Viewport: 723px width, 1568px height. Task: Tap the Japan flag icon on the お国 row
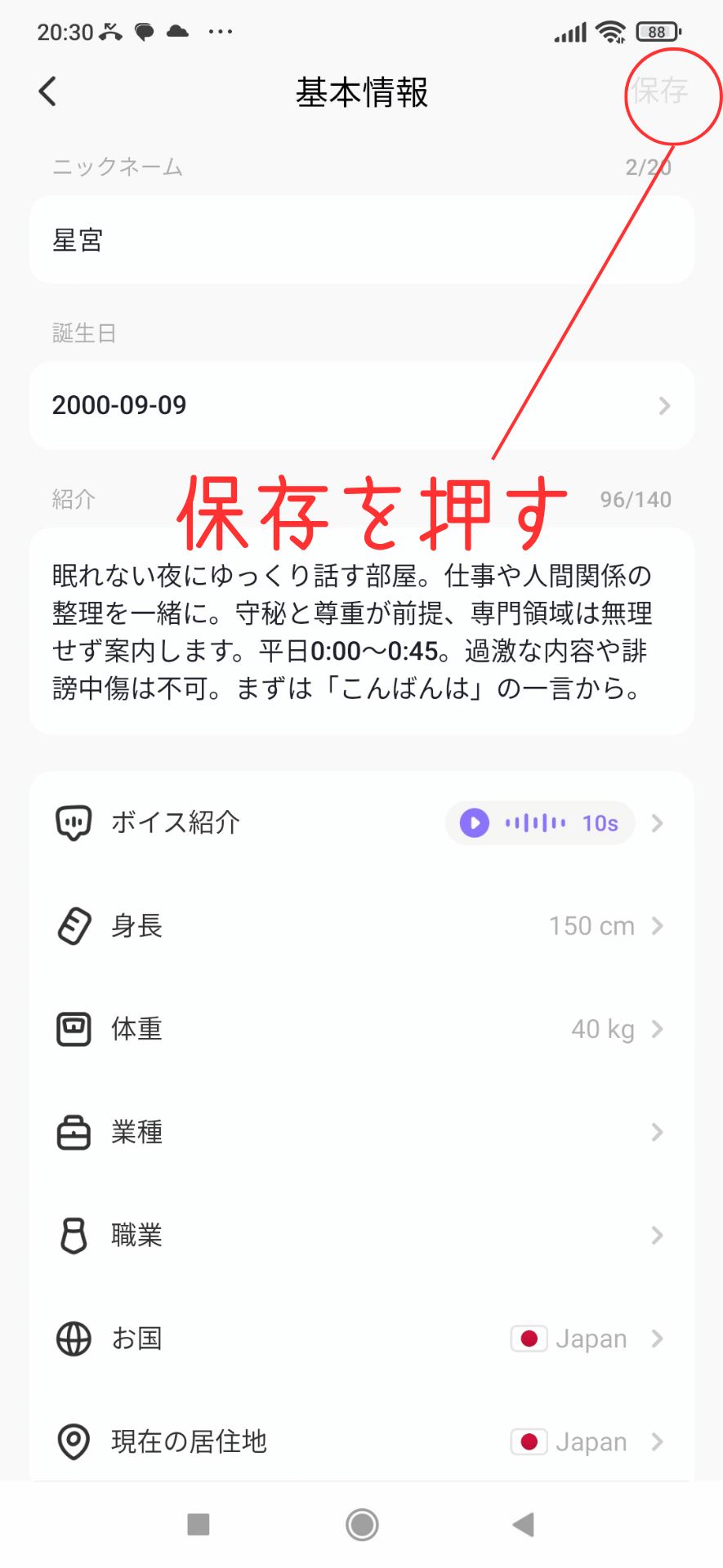529,1339
